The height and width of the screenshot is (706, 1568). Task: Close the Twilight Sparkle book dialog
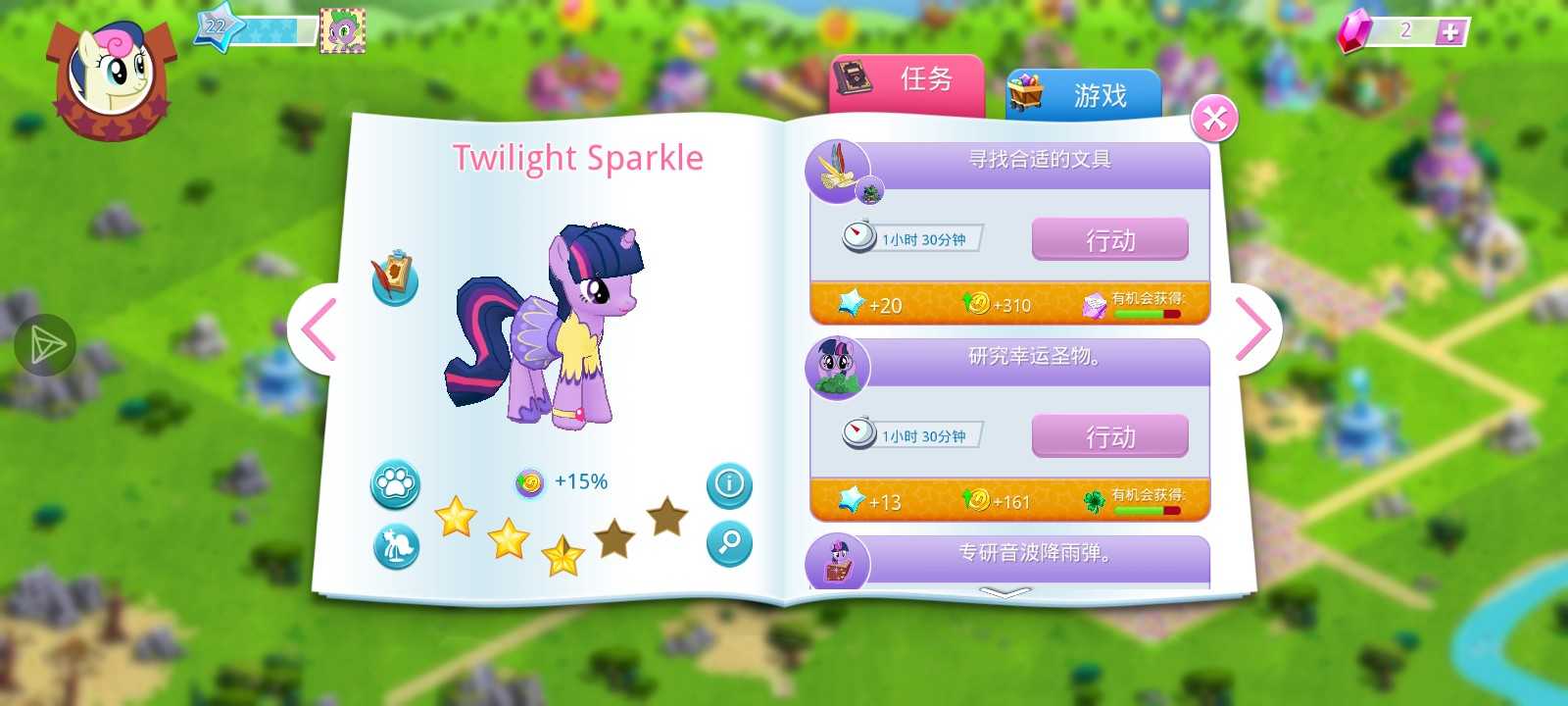[x=1214, y=120]
